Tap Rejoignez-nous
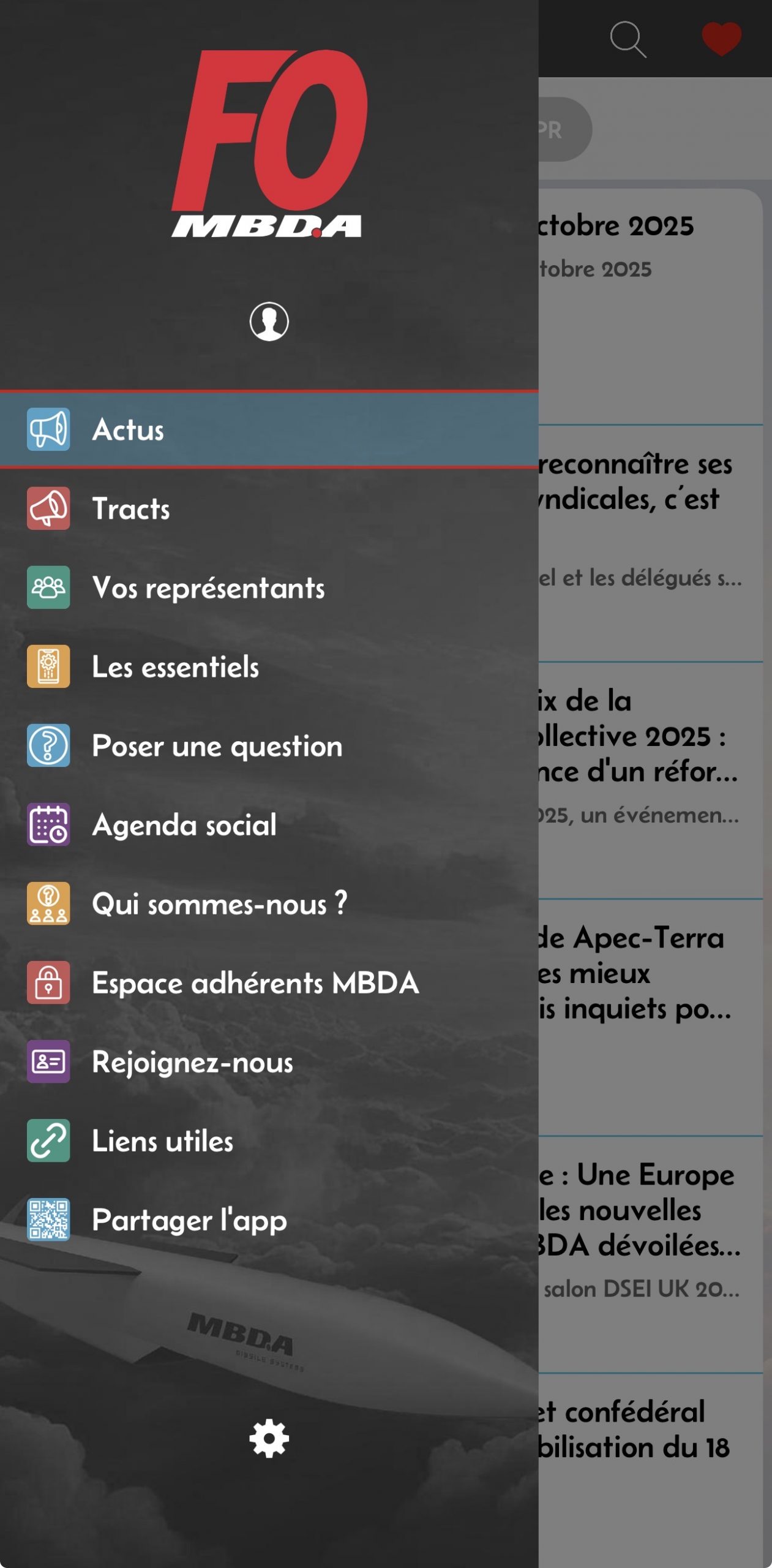The width and height of the screenshot is (772, 1568). tap(192, 1061)
